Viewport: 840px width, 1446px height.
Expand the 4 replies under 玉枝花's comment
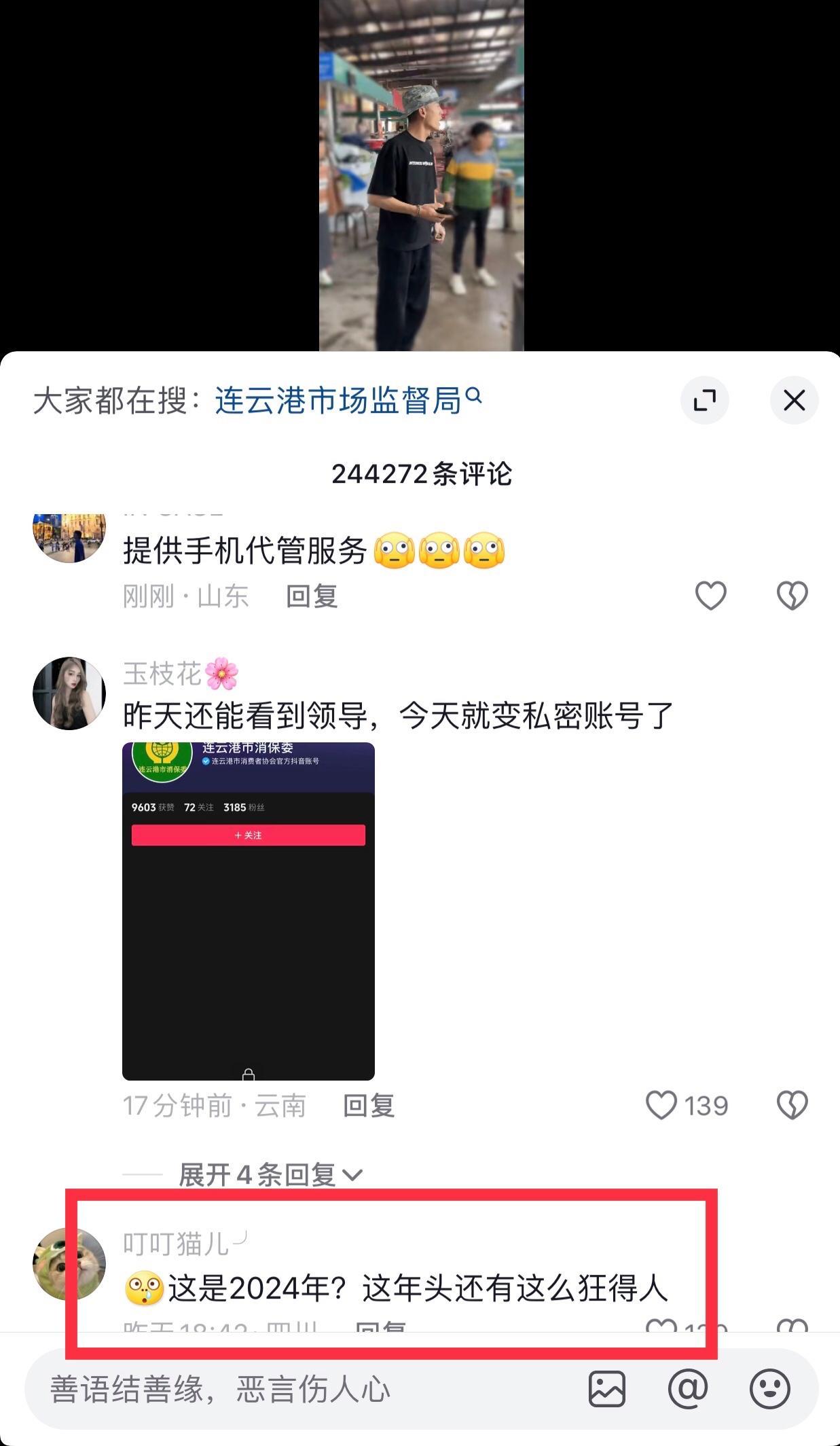(270, 1175)
